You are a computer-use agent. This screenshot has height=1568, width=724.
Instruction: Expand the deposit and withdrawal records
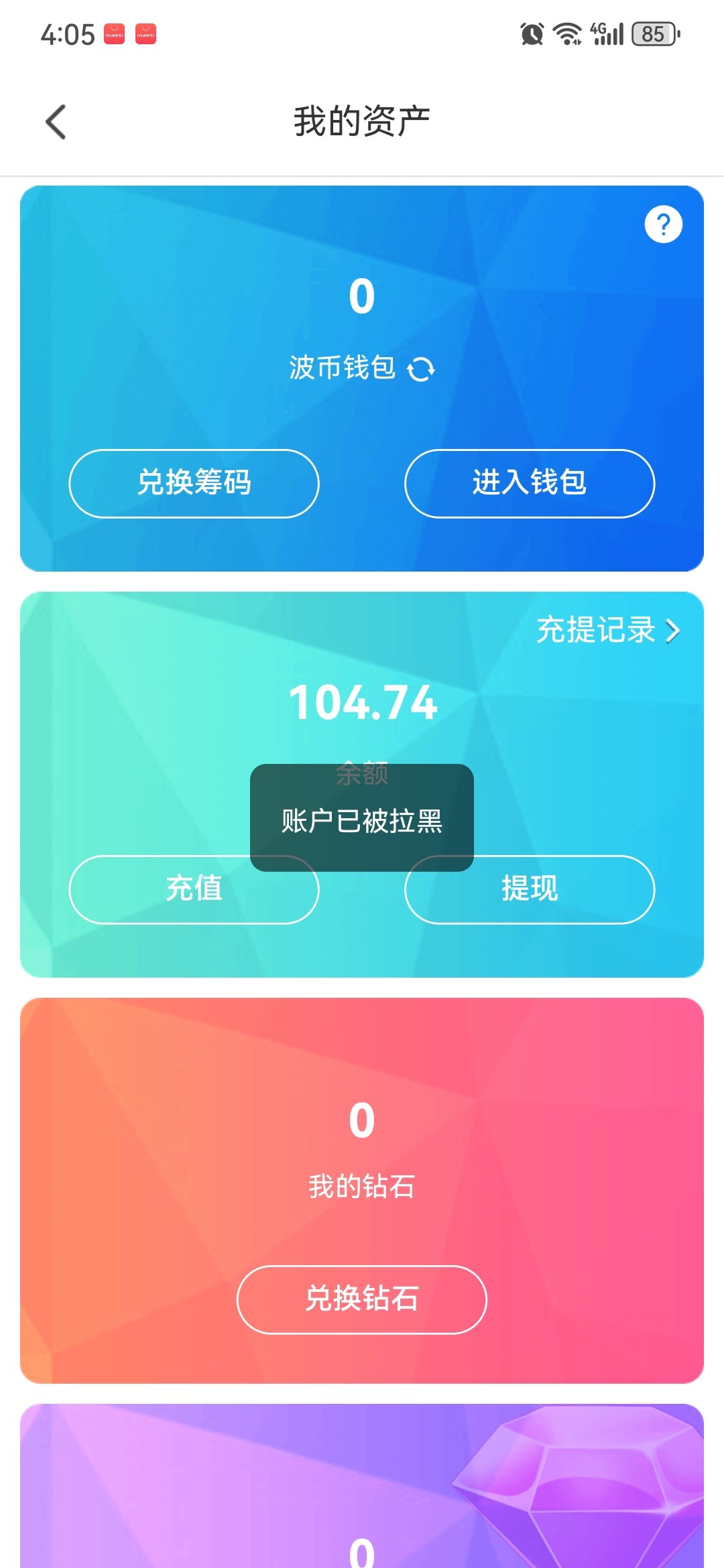tap(597, 630)
